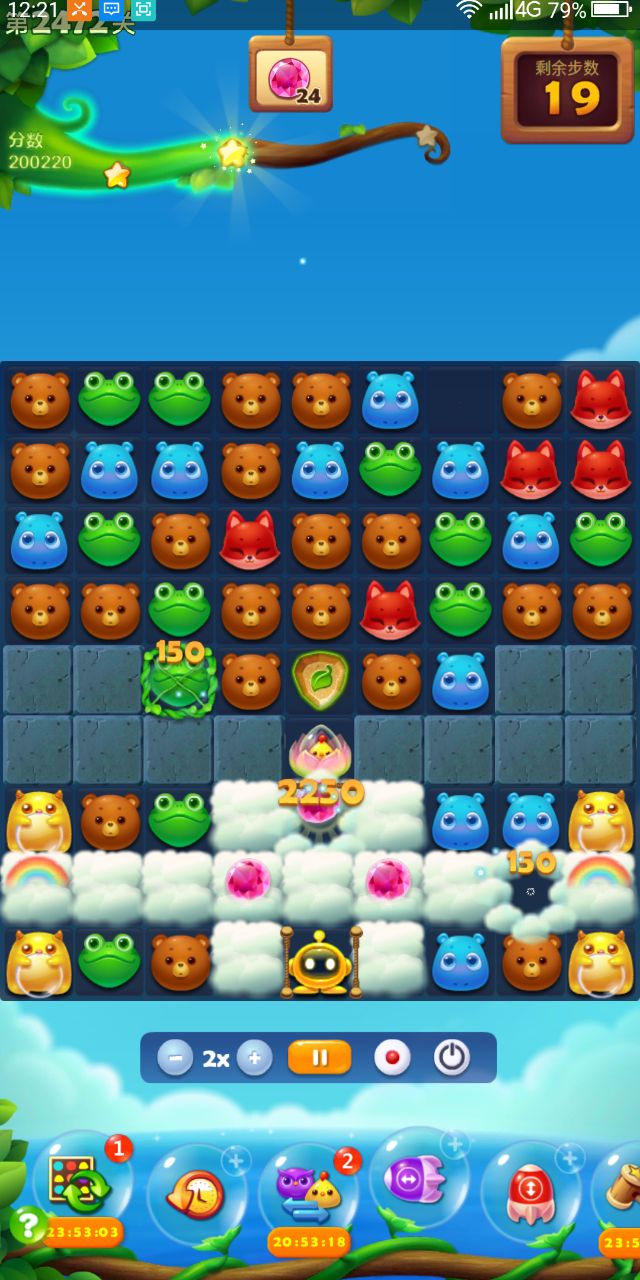The height and width of the screenshot is (1280, 640).
Task: Start recording with the red dot
Action: 392,1058
